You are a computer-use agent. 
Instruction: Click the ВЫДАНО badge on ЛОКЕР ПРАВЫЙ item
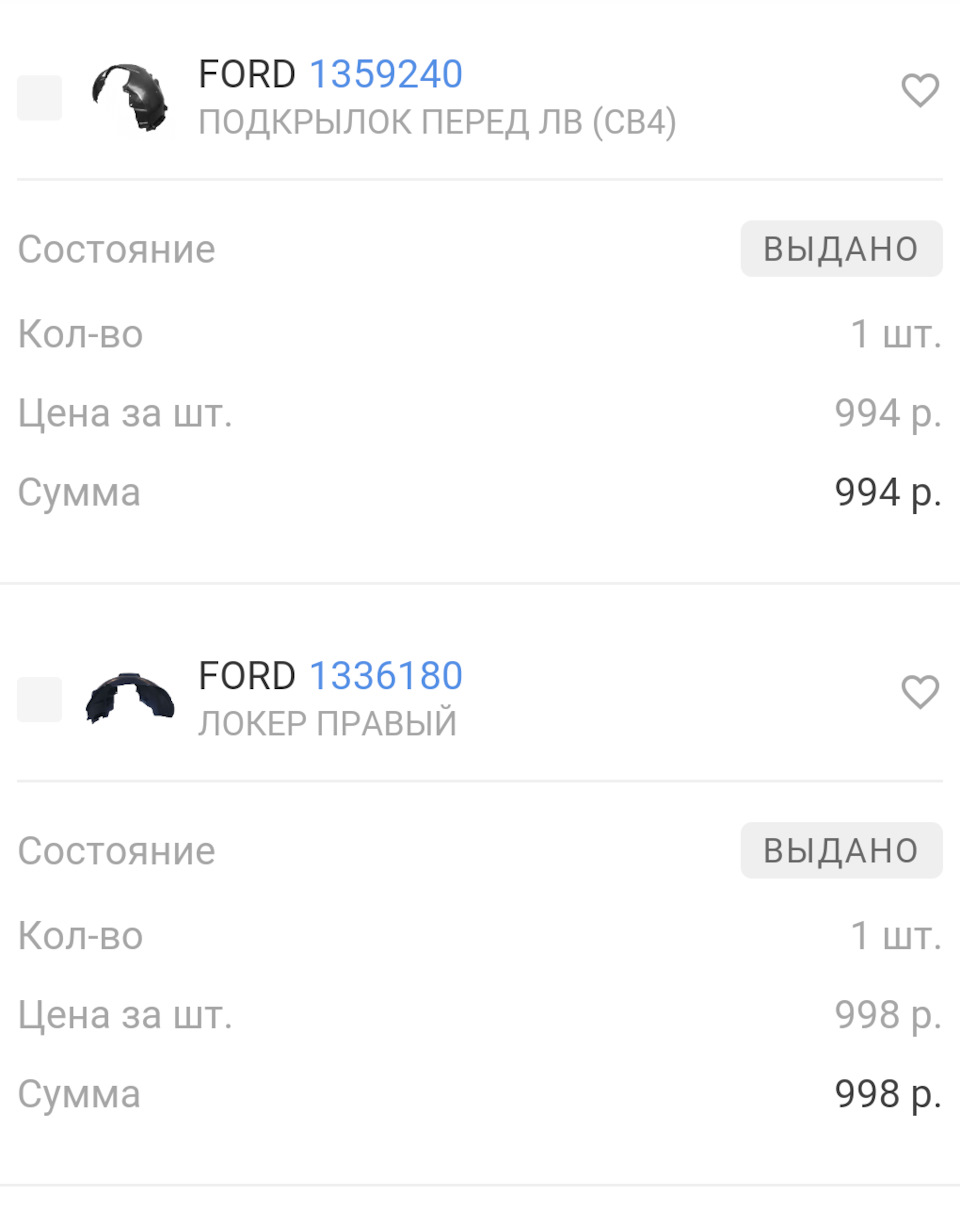point(841,850)
